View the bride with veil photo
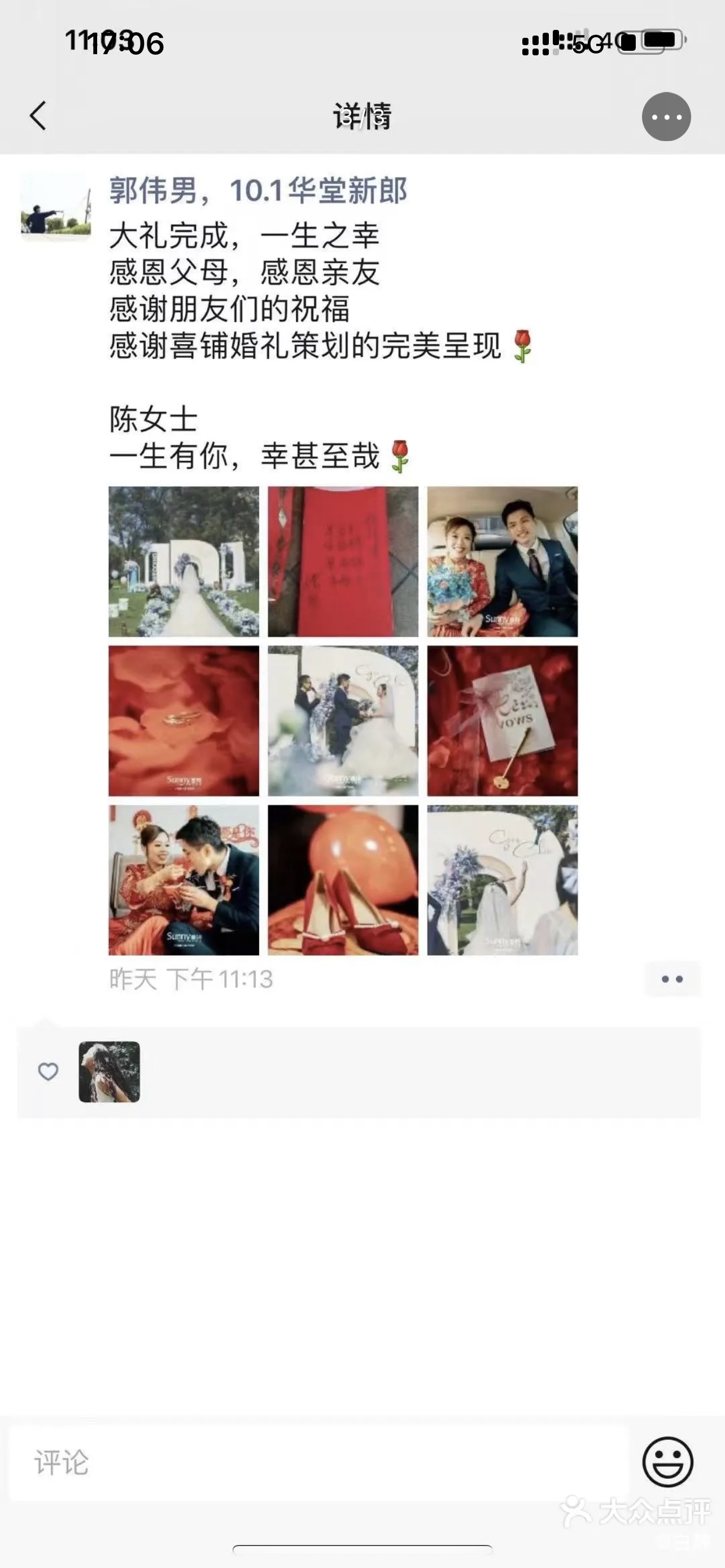 502,880
